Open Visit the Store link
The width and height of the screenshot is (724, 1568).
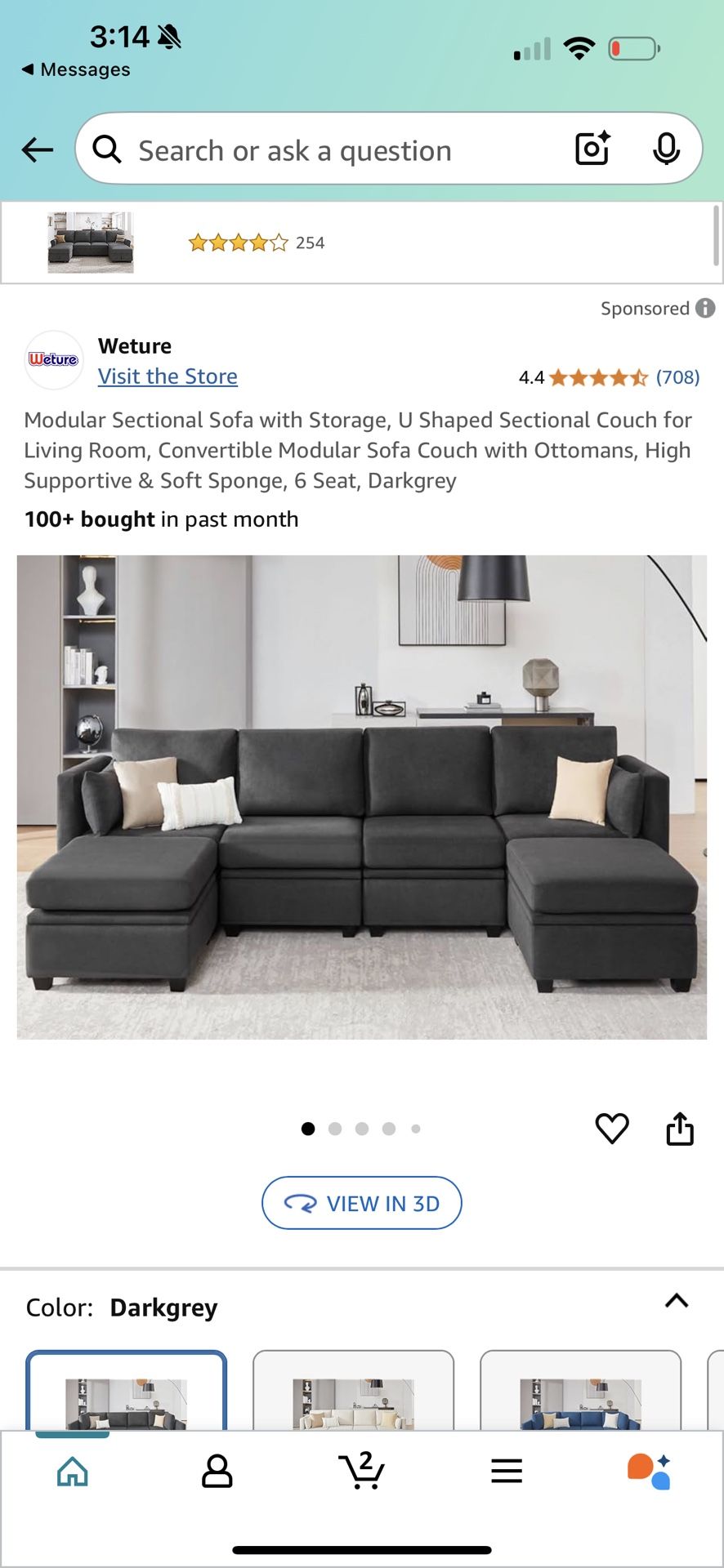(x=168, y=376)
